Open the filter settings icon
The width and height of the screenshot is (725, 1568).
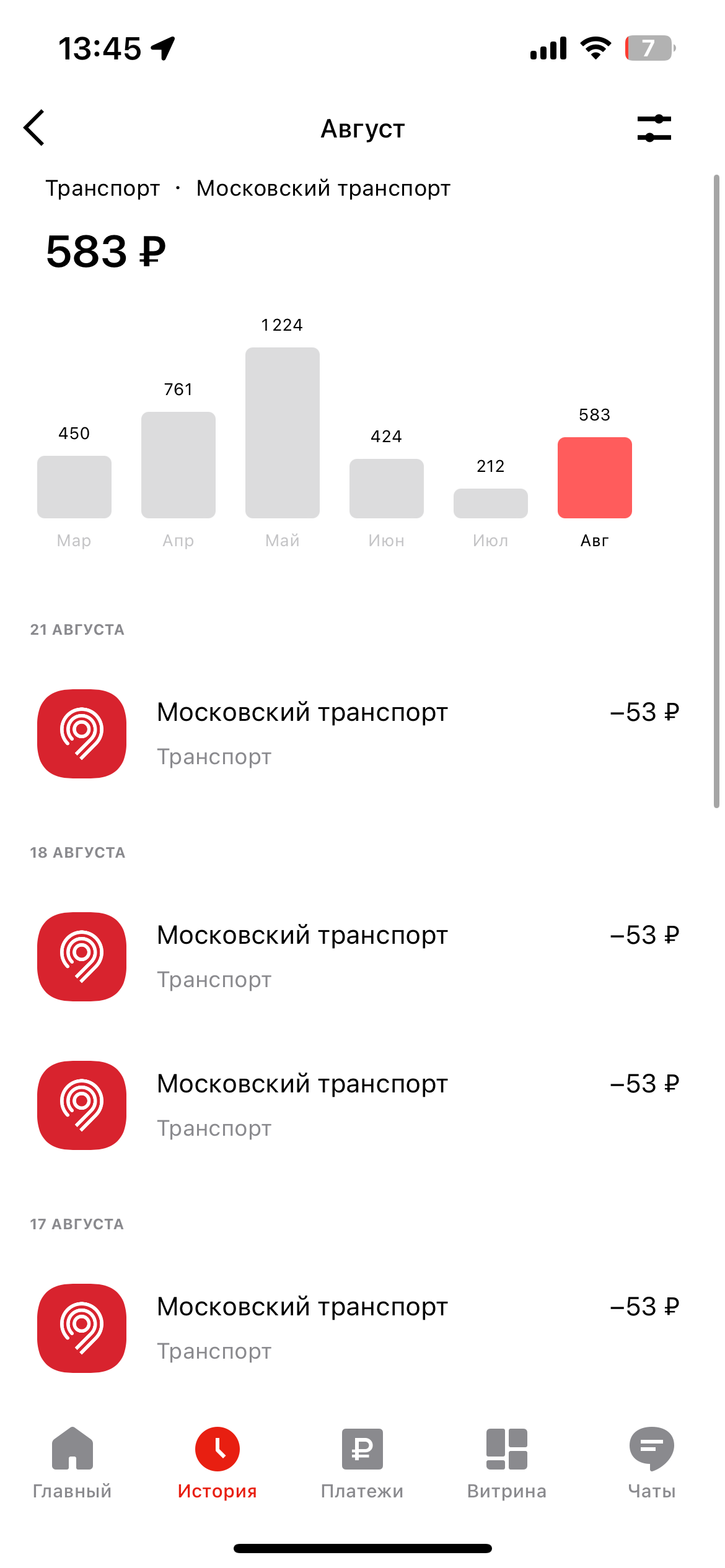[654, 128]
